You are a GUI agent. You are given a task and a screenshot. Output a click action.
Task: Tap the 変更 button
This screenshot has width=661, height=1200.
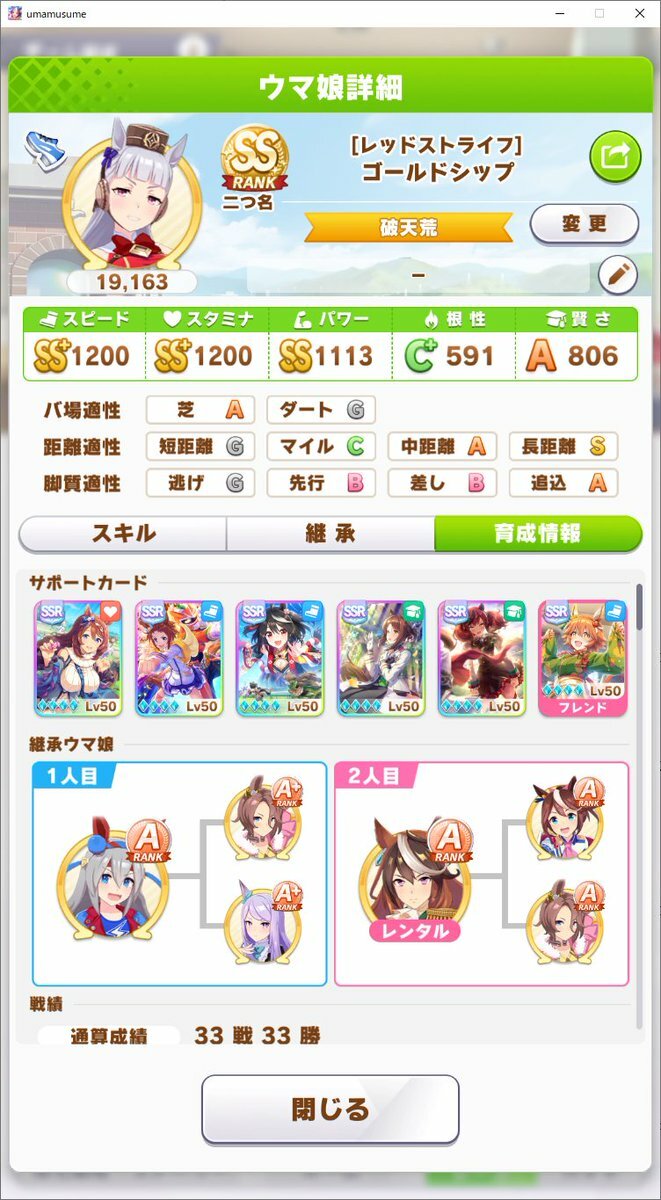584,224
